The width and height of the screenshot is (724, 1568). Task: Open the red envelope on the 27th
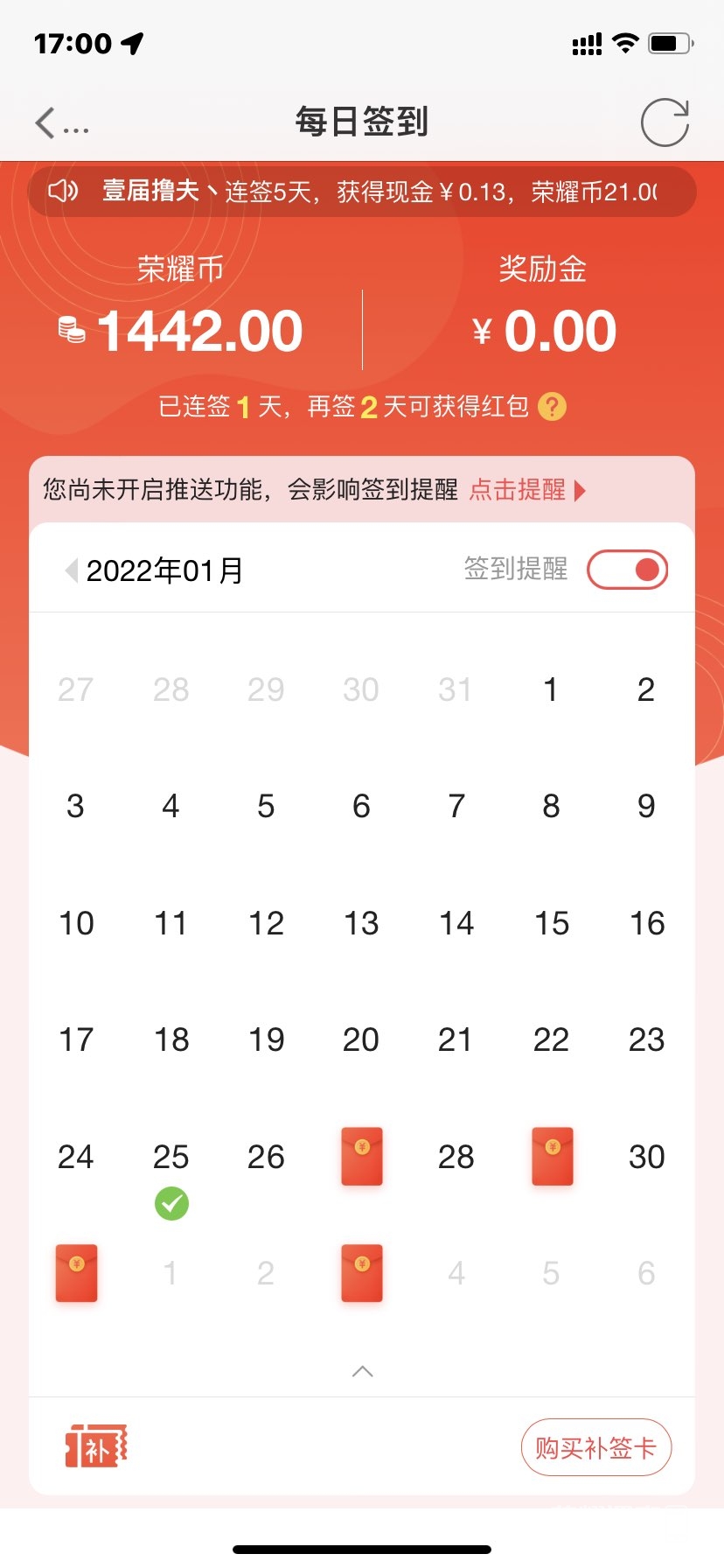tap(362, 1157)
